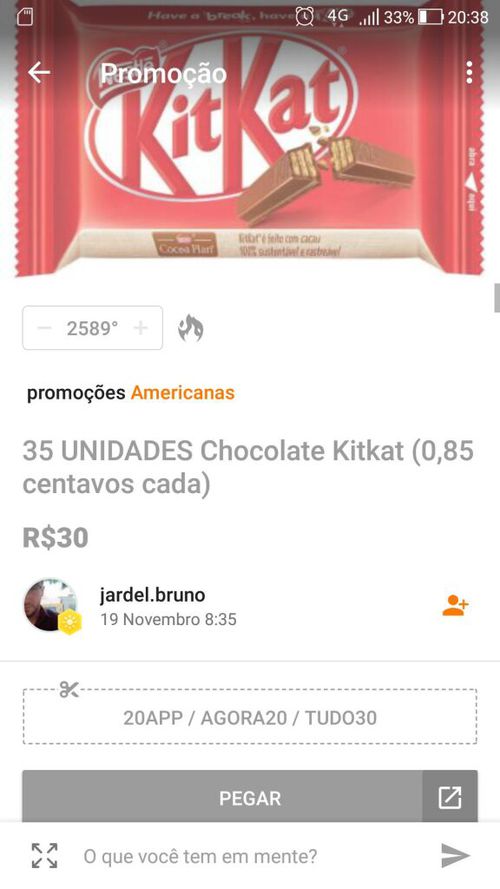
Task: Open the deal in external browser icon
Action: 450,797
